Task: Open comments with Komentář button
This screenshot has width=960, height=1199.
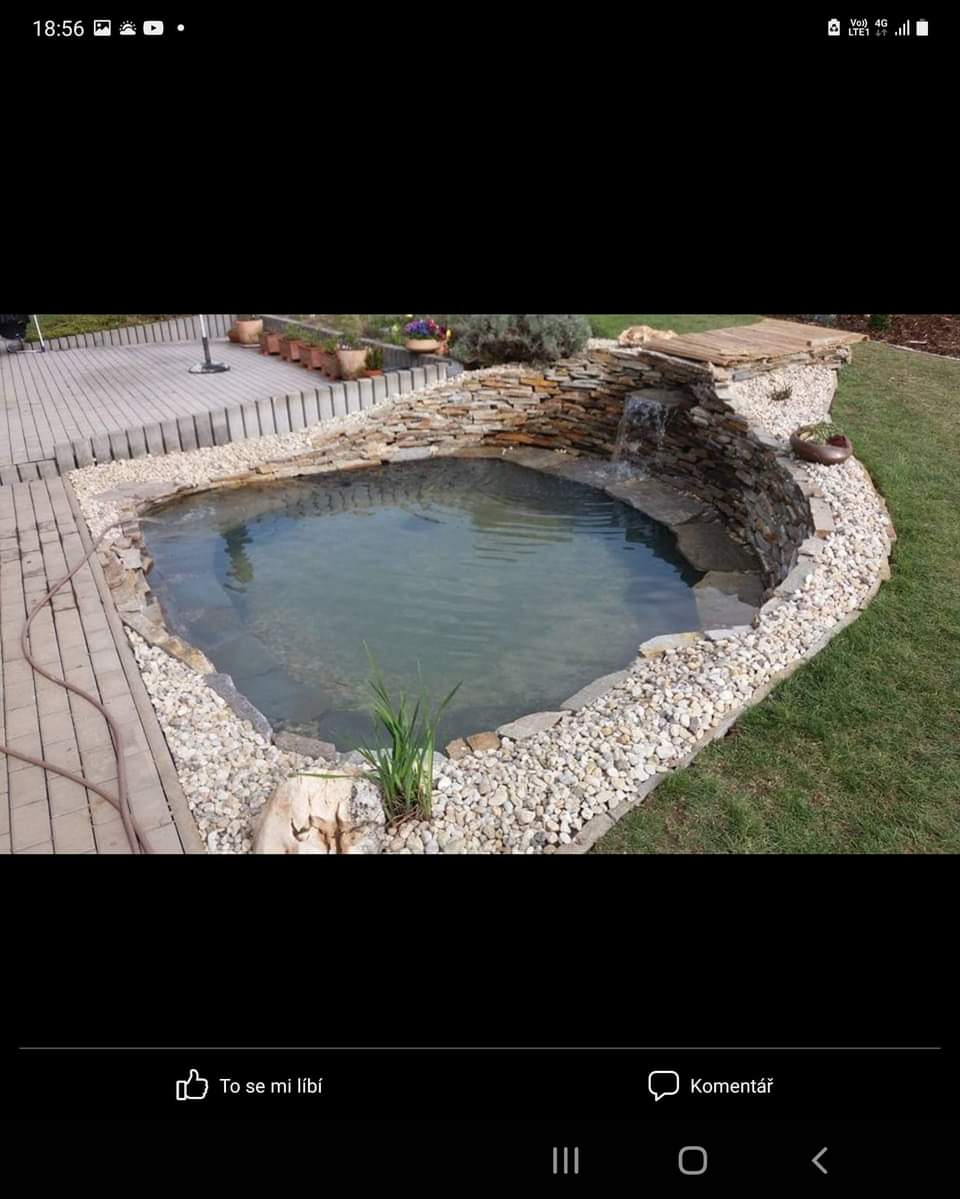Action: 711,1085
